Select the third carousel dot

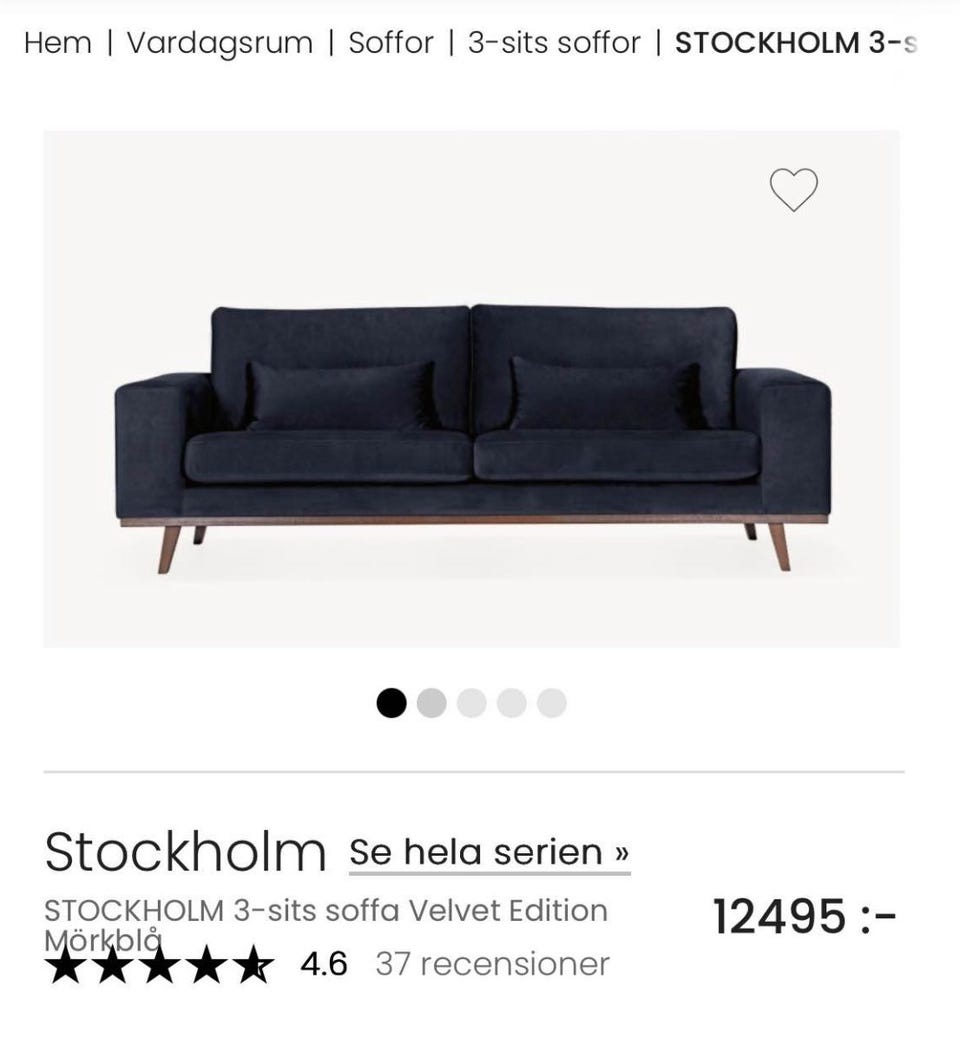pyautogui.click(x=471, y=703)
